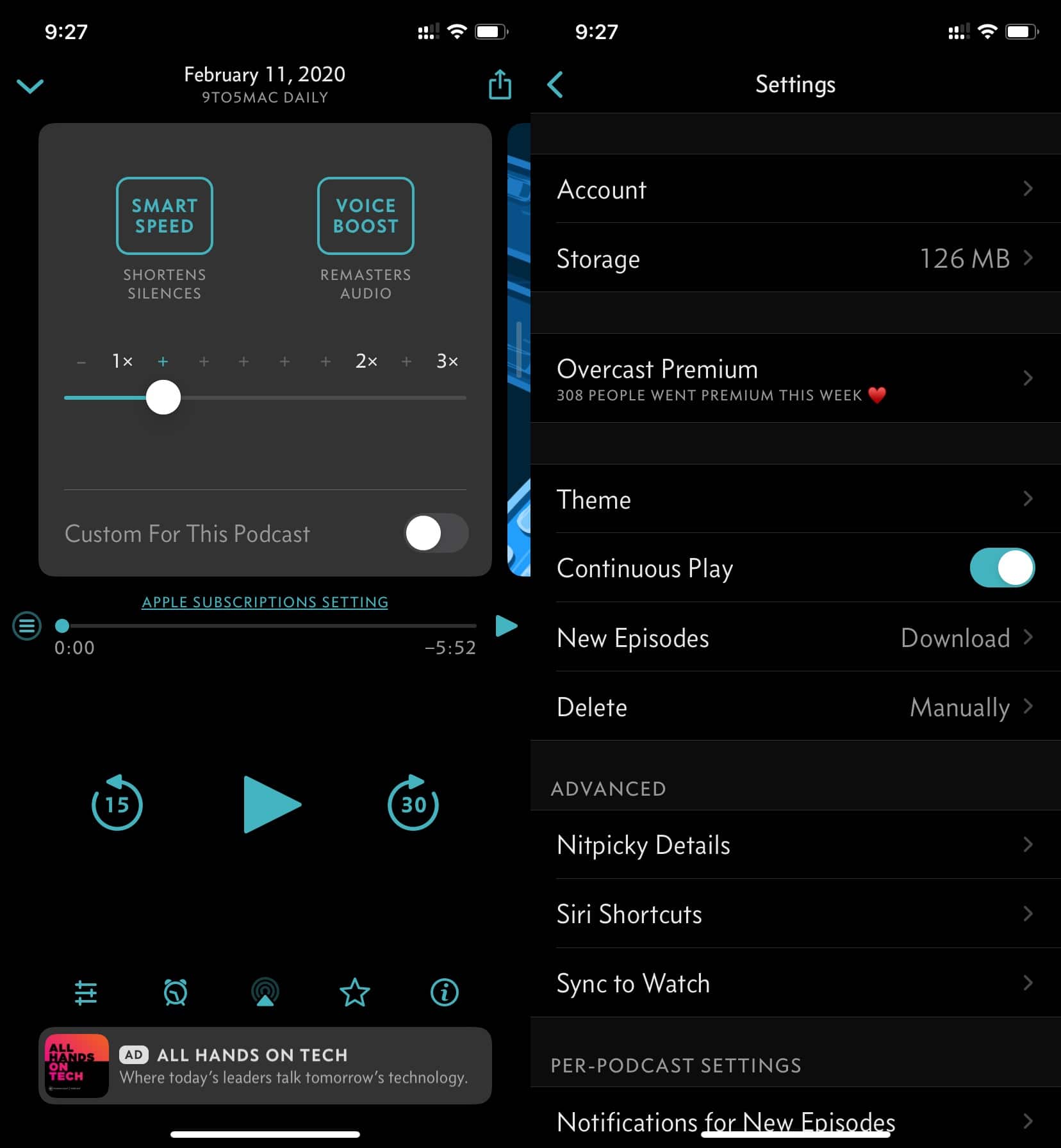Screen dimensions: 1061x1148
Task: Open Account settings
Action: [x=795, y=189]
